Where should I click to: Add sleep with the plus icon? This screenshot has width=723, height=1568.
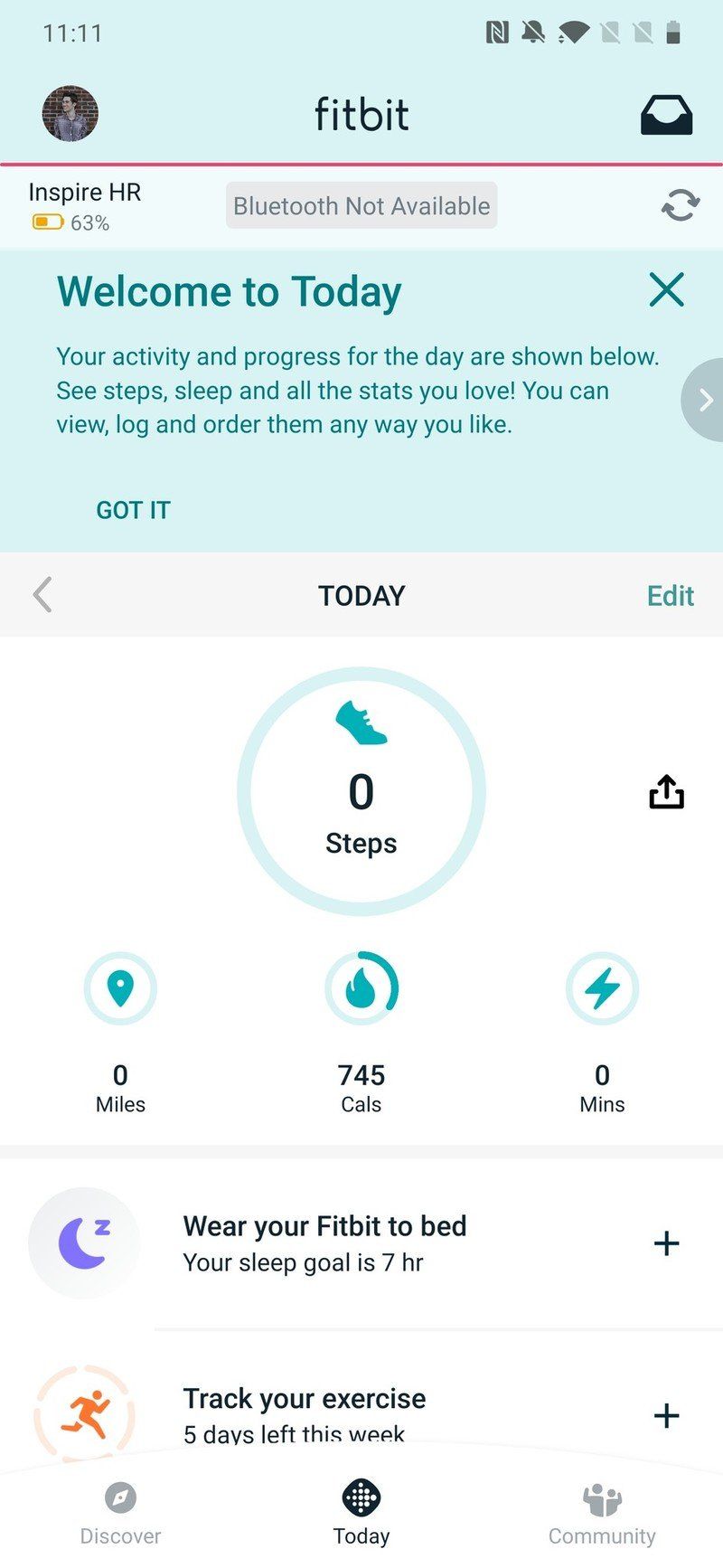click(666, 1243)
